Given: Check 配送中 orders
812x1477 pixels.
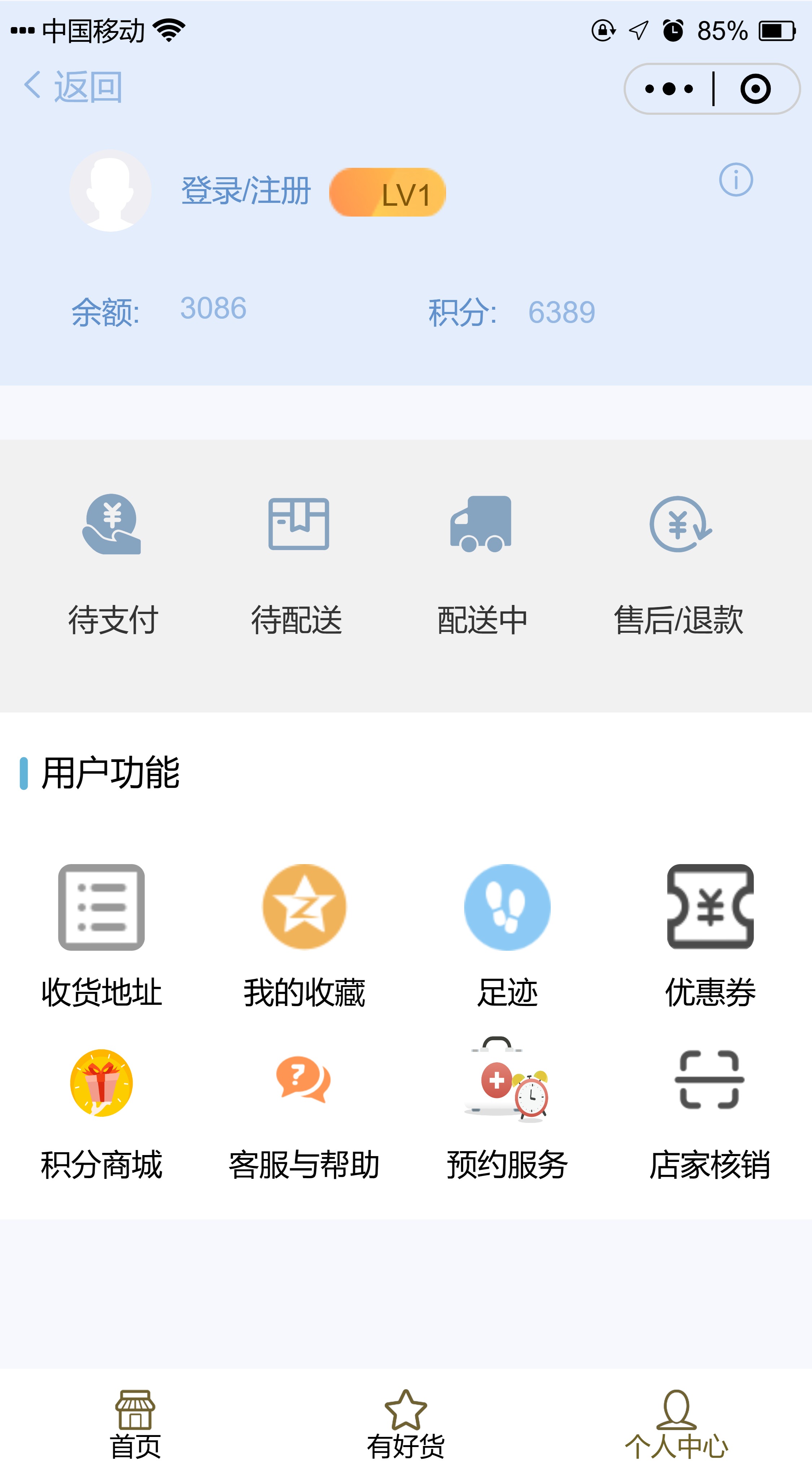Looking at the screenshot, I should tap(482, 562).
